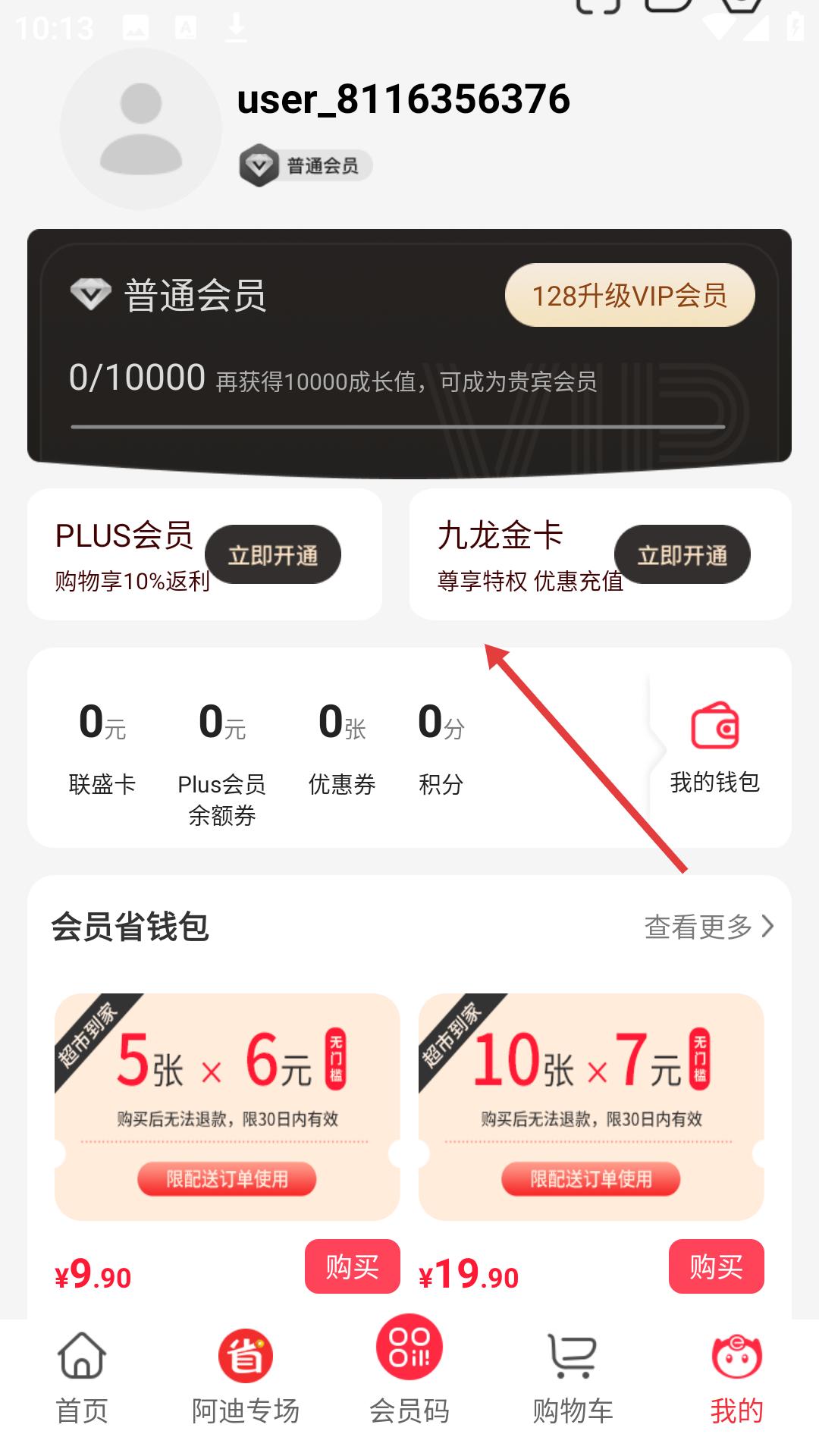This screenshot has width=819, height=1456.
Task: Buy the ¥9.90 coupon pack
Action: click(x=352, y=1266)
